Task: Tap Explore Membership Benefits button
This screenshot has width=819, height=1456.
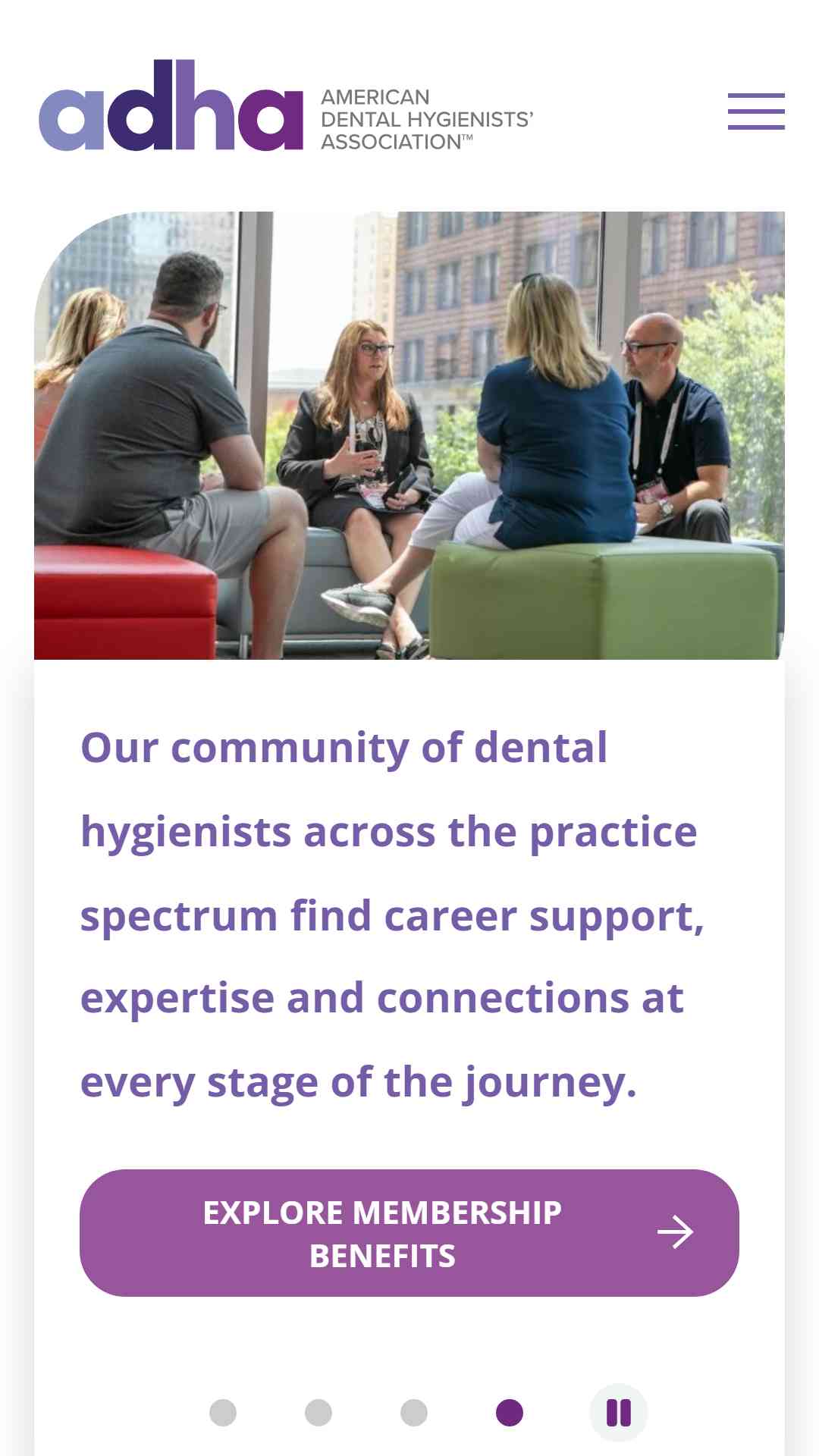Action: pyautogui.click(x=409, y=1233)
